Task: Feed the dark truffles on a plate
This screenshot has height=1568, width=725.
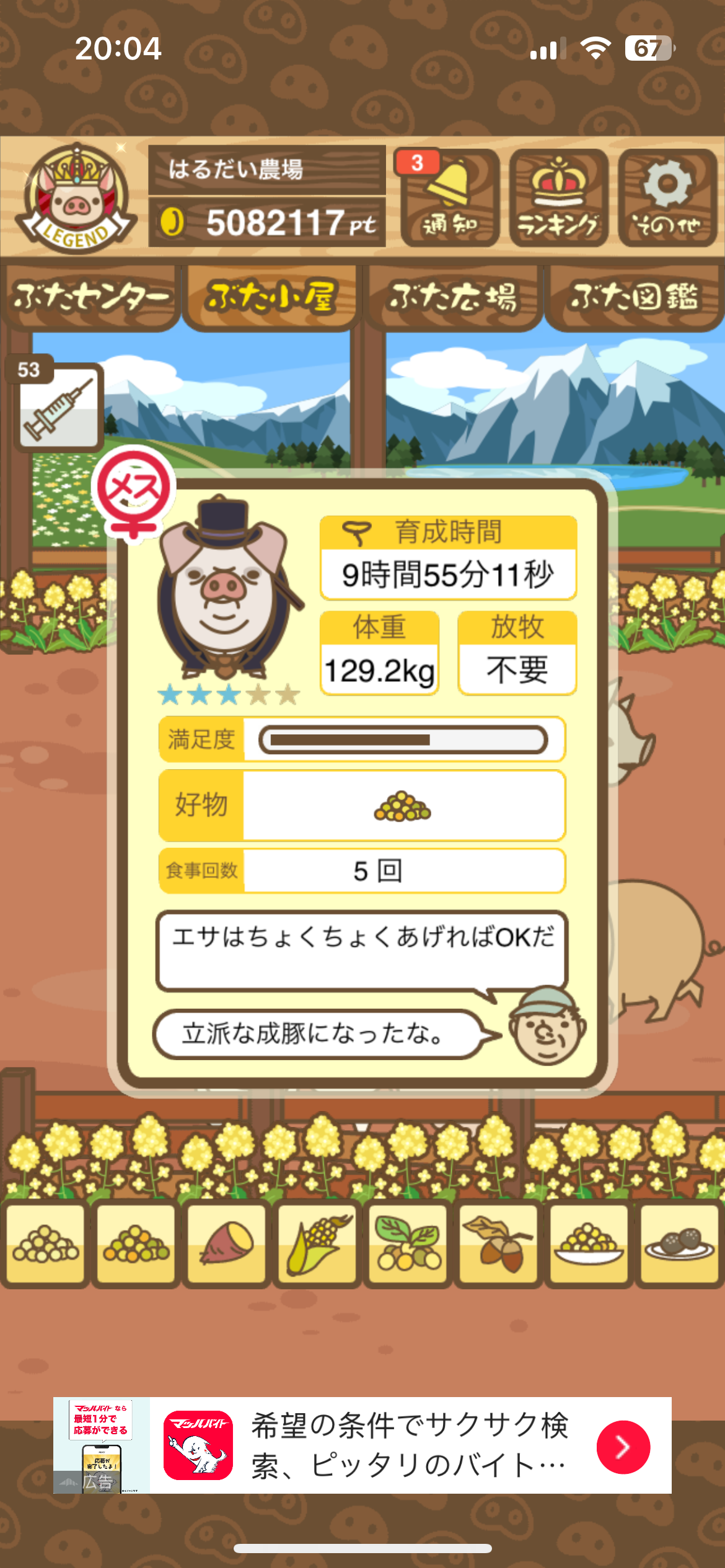Action: click(679, 1244)
